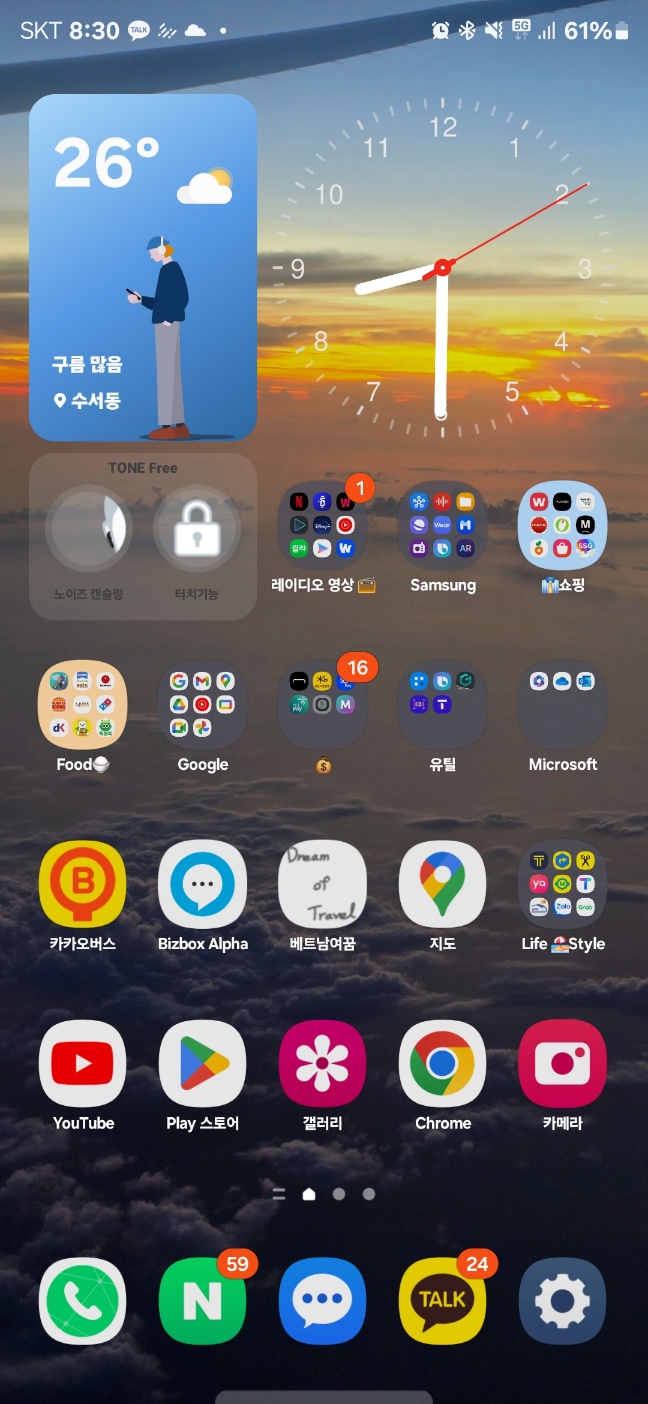
Task: Launch the 카카오버스 app
Action: 83,884
